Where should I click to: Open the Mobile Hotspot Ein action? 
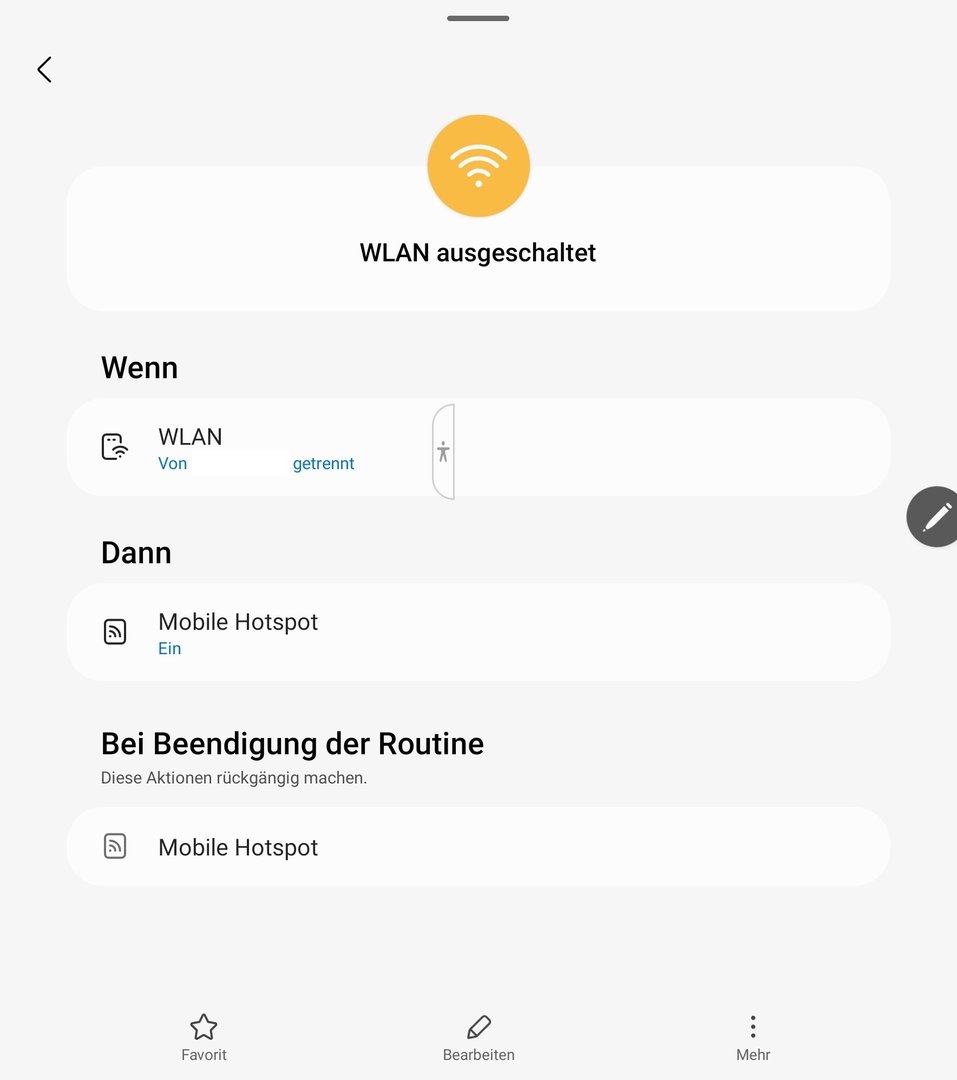tap(478, 632)
